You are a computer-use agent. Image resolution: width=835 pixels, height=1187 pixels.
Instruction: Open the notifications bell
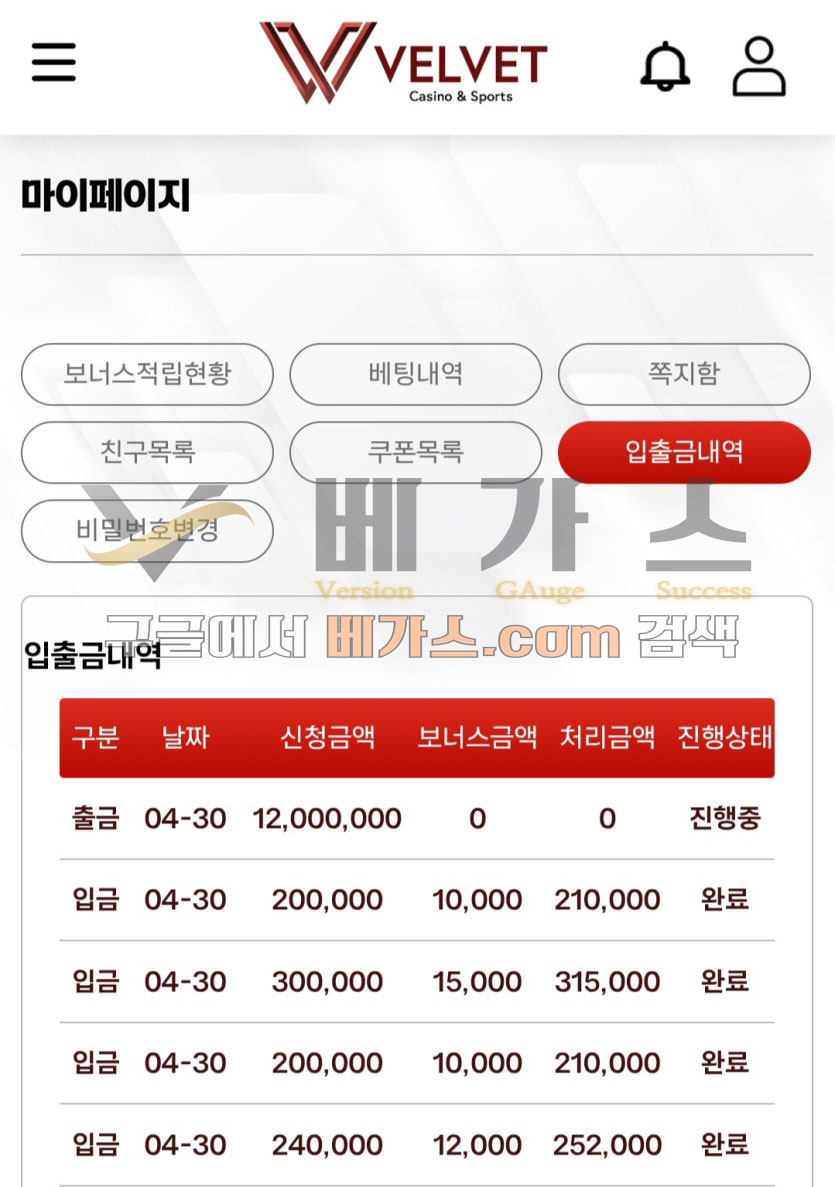coord(665,66)
